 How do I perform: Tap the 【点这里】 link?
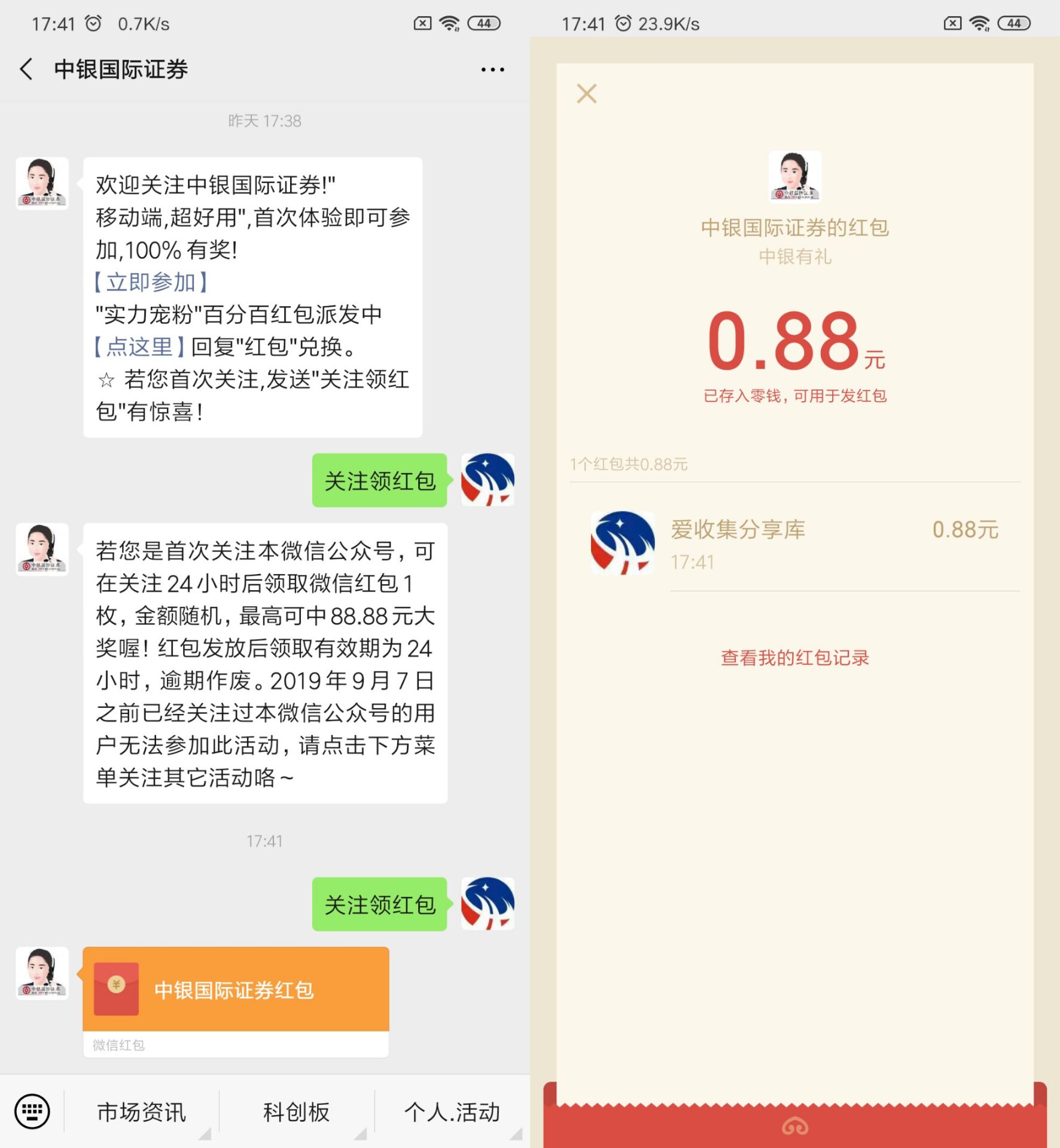[x=140, y=347]
